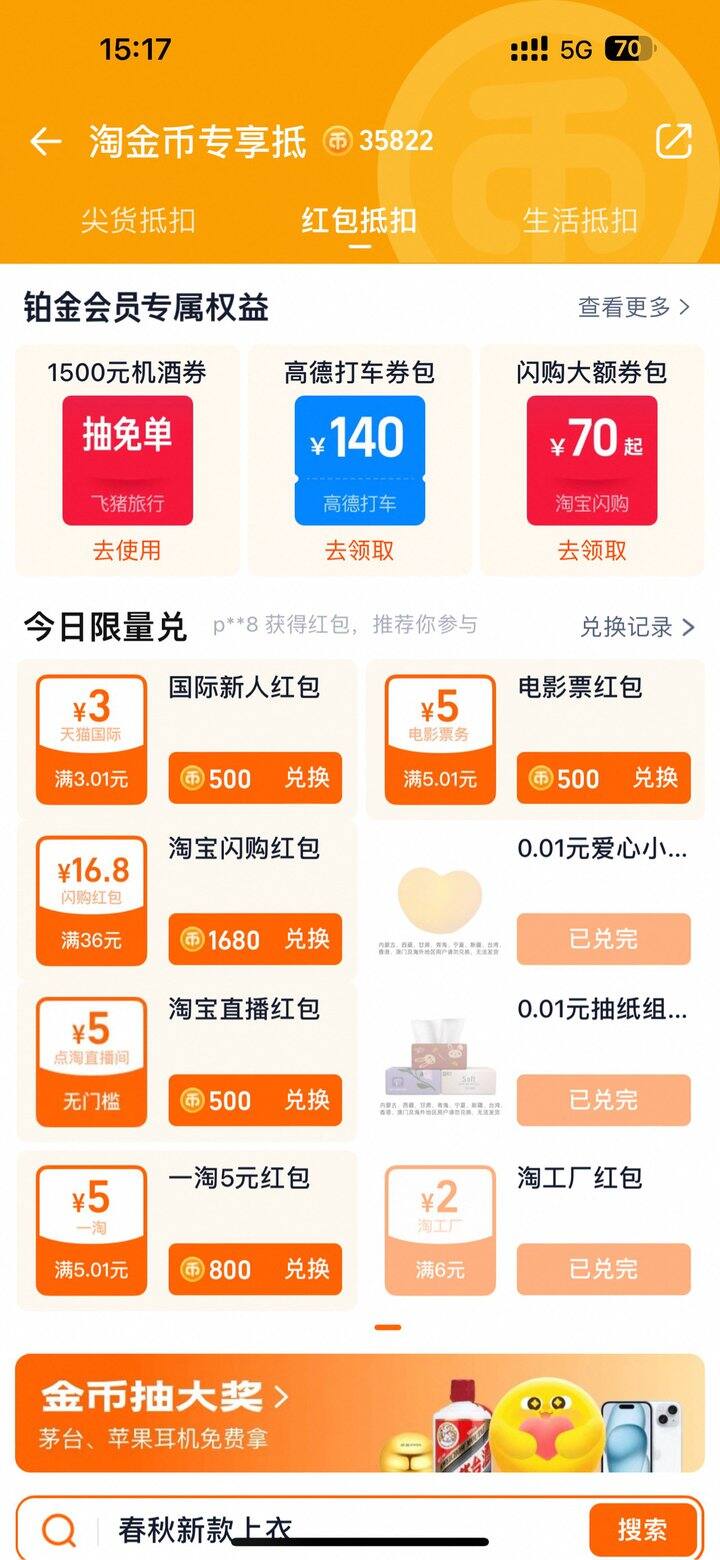Go back from 淘金币专享抵 page
Viewport: 720px width, 1560px height.
tap(45, 142)
